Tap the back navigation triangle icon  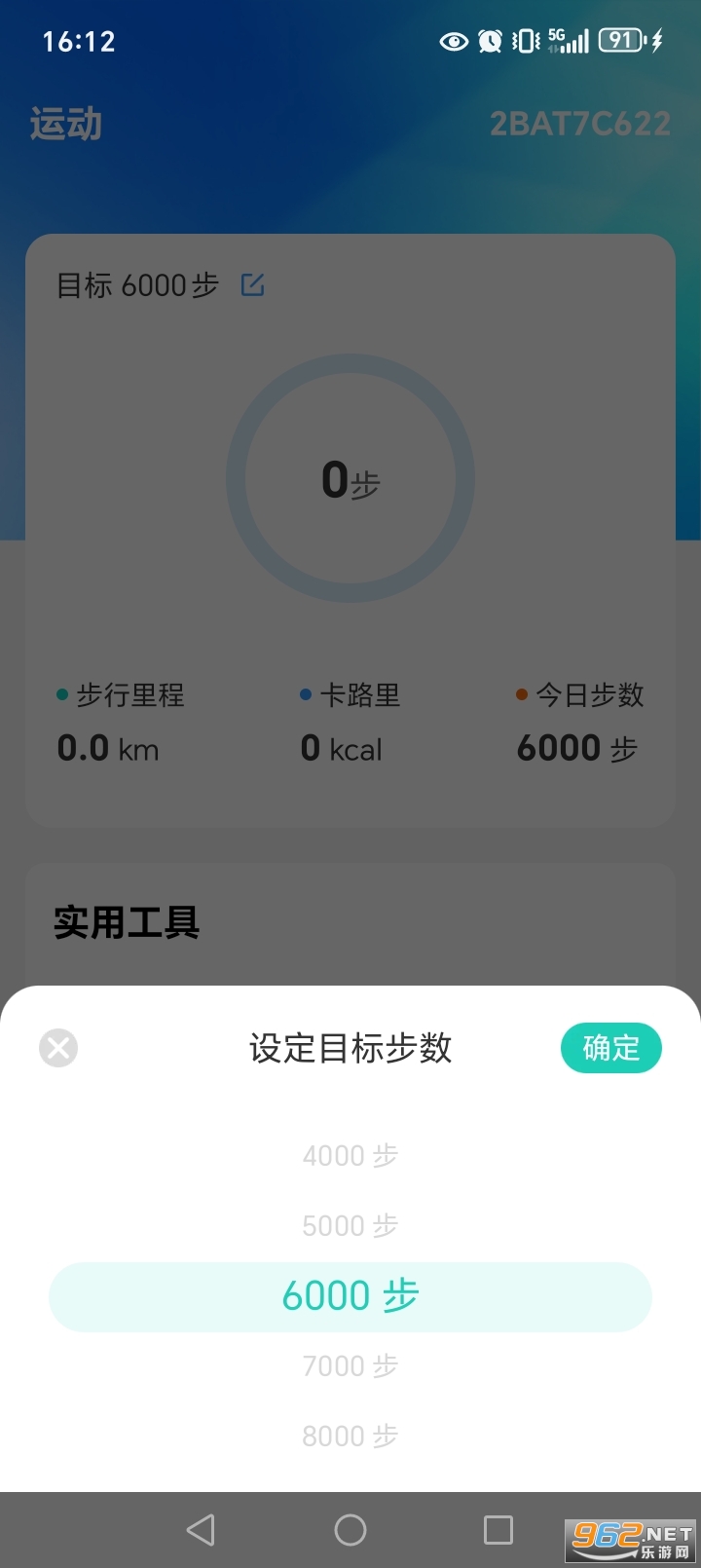point(201,1529)
